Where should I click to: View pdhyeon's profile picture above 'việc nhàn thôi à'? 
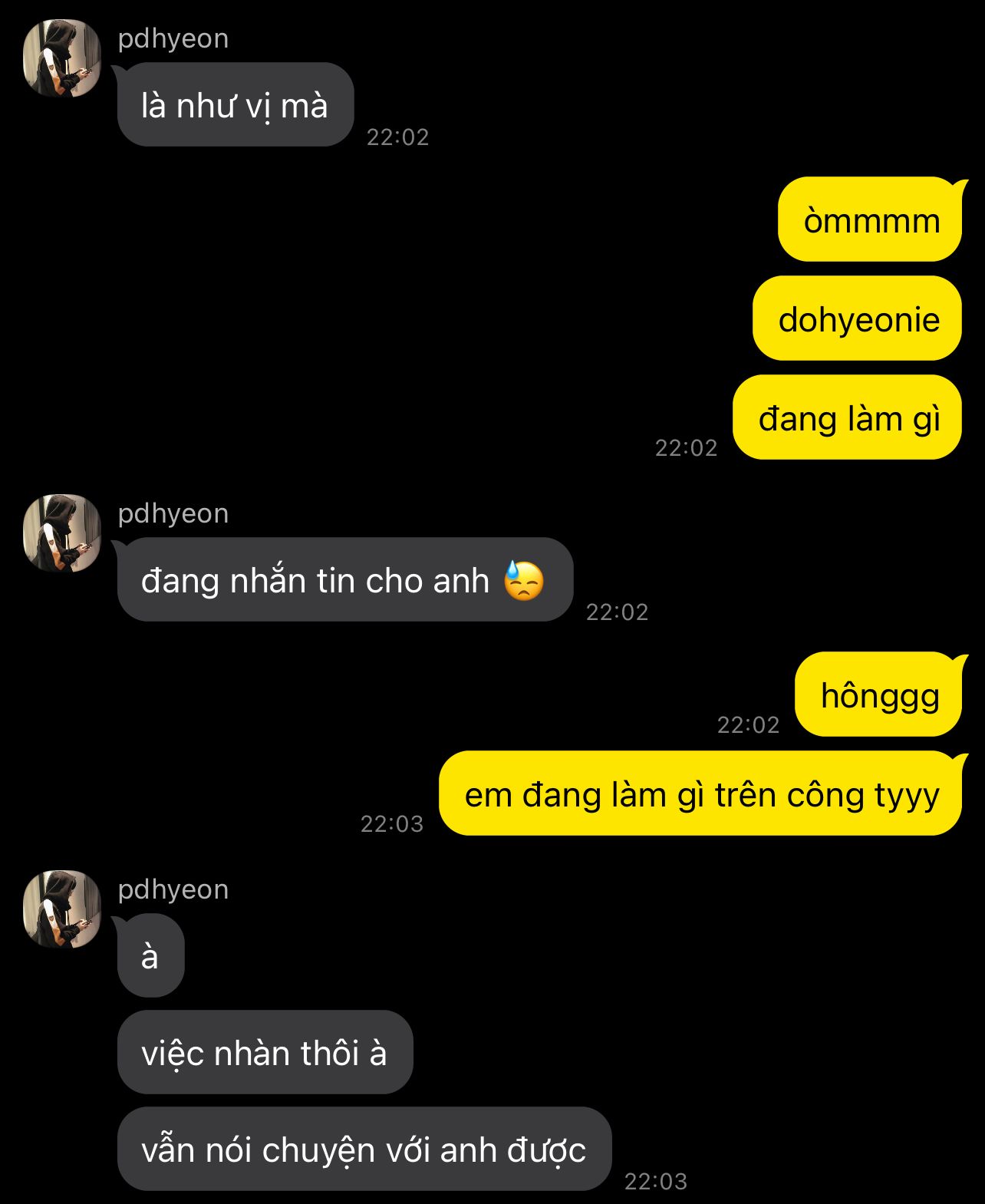coord(62,909)
